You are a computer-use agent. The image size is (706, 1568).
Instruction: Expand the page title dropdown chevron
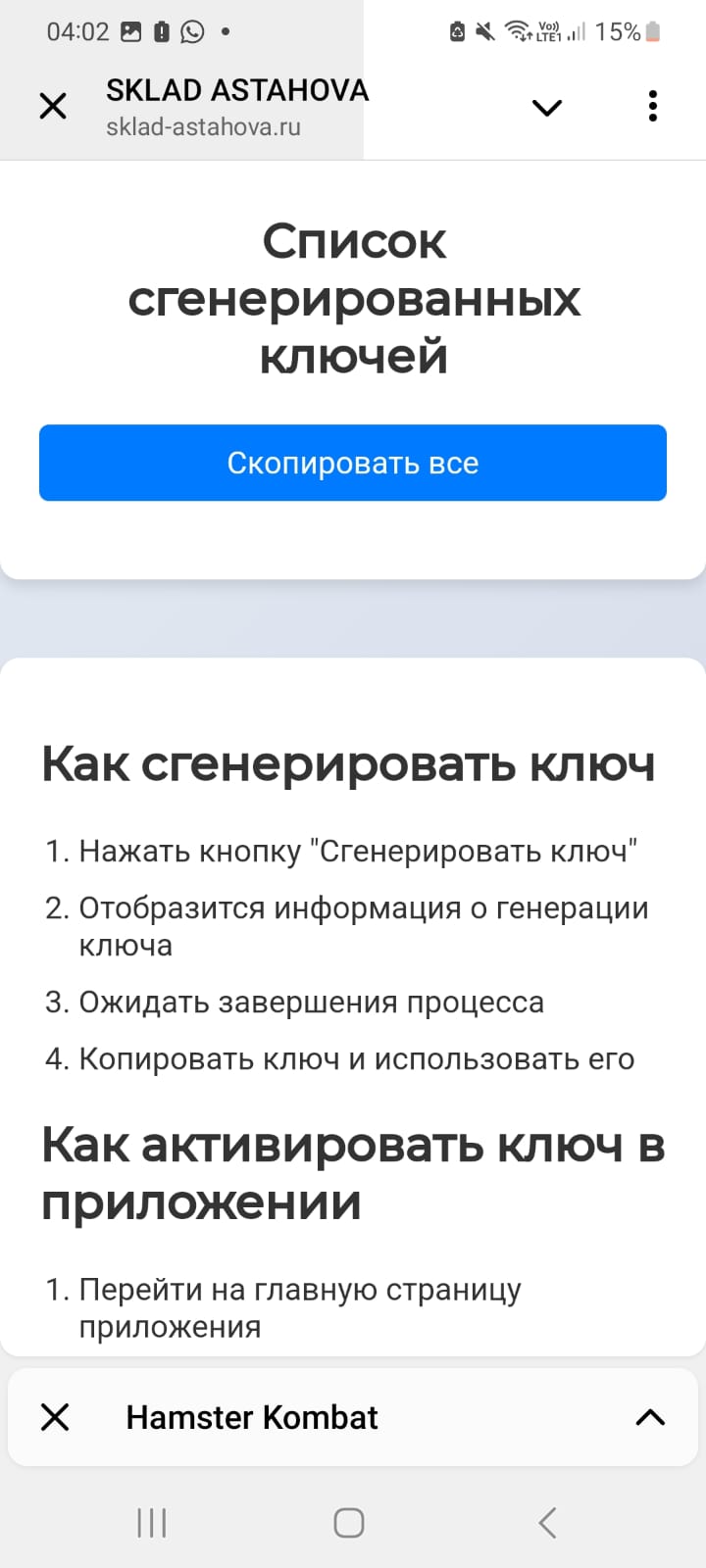(546, 107)
